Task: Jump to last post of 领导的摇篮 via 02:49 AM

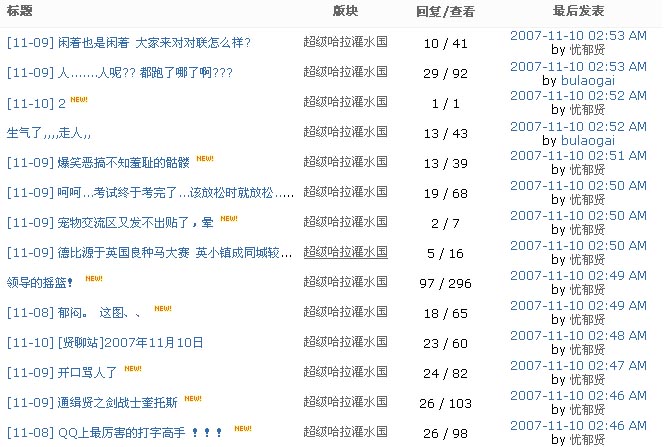Action: click(579, 275)
